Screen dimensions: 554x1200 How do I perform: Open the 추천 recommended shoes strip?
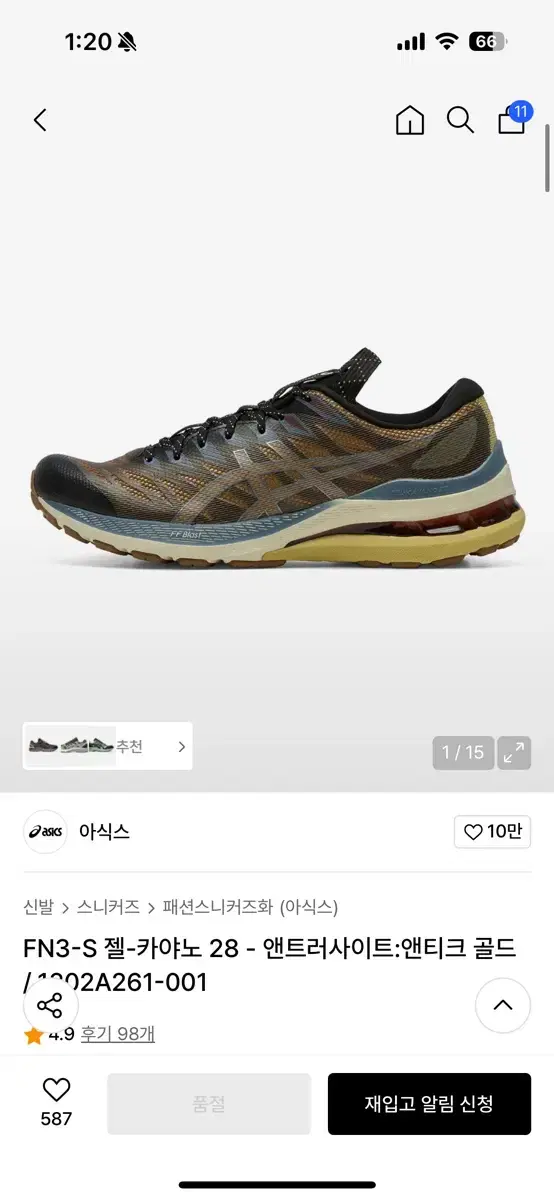108,746
